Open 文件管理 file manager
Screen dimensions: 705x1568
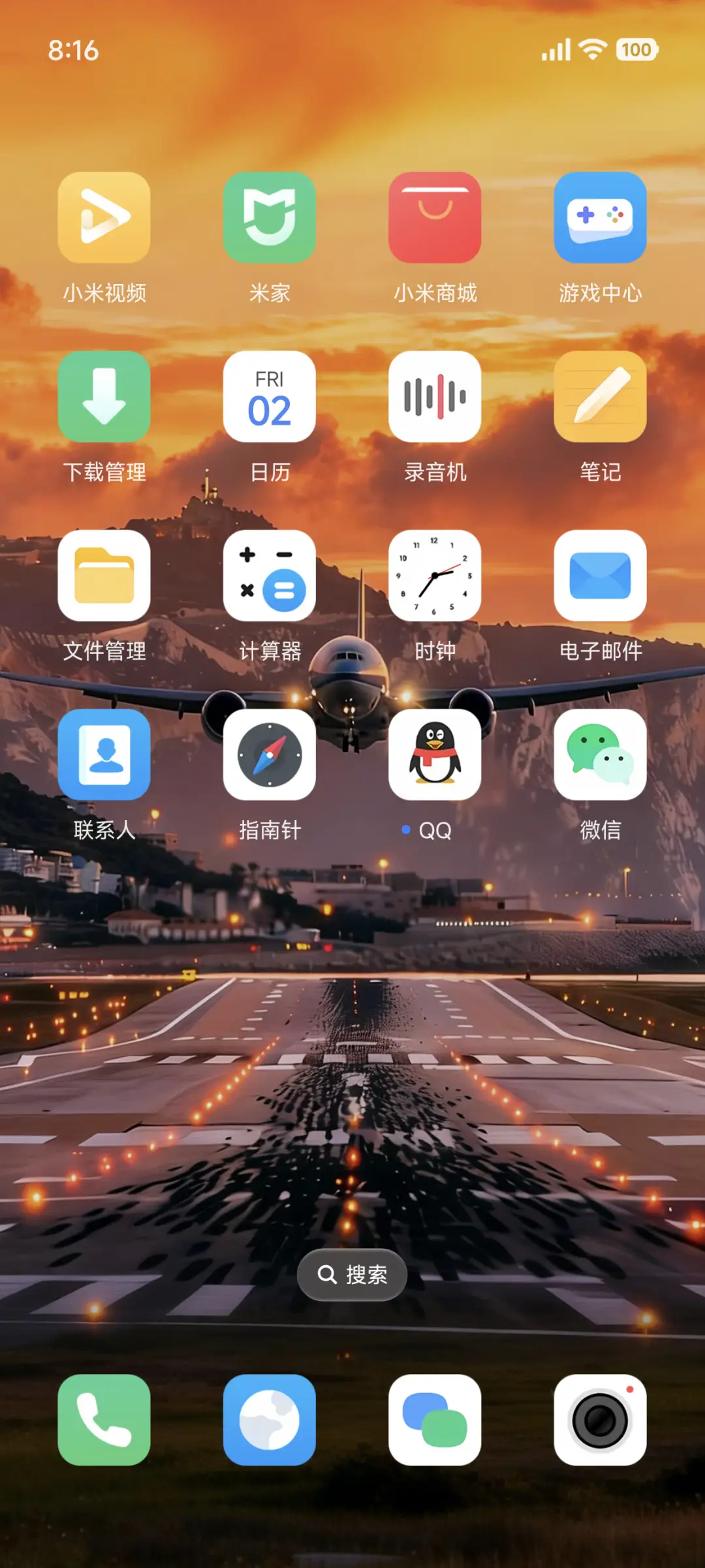pos(104,576)
